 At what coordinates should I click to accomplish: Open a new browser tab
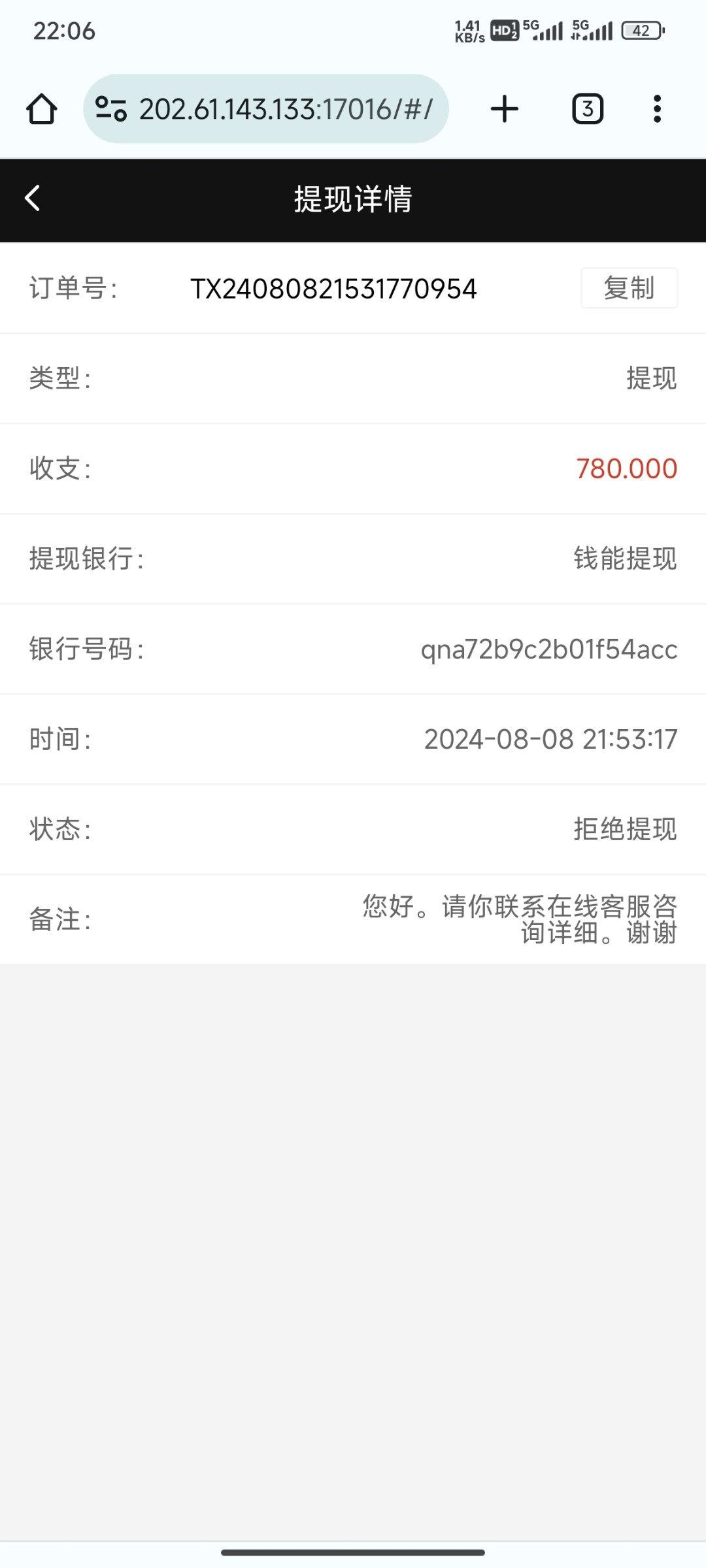505,108
